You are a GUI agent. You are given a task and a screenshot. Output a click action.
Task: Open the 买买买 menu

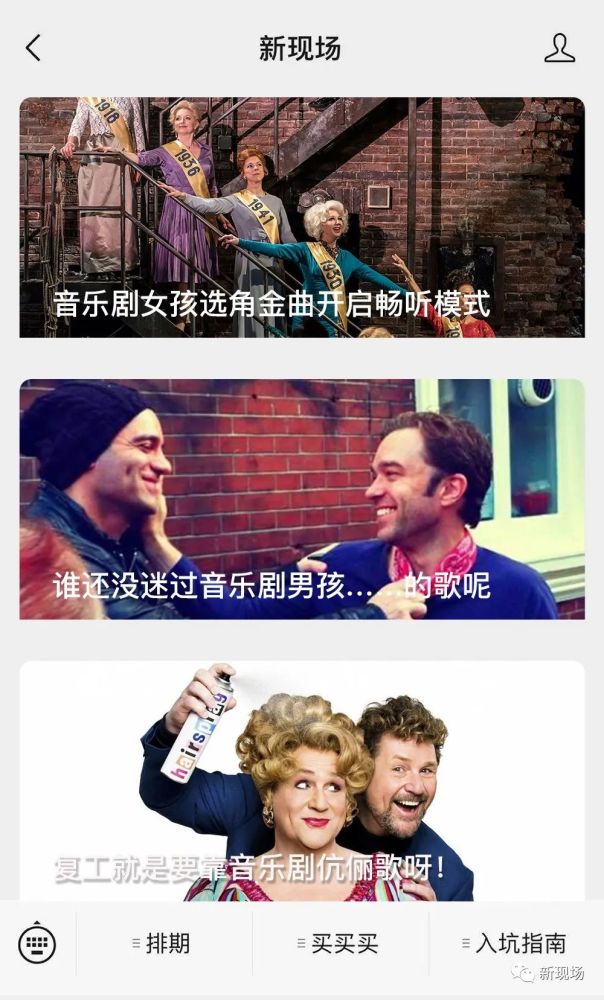tap(340, 943)
